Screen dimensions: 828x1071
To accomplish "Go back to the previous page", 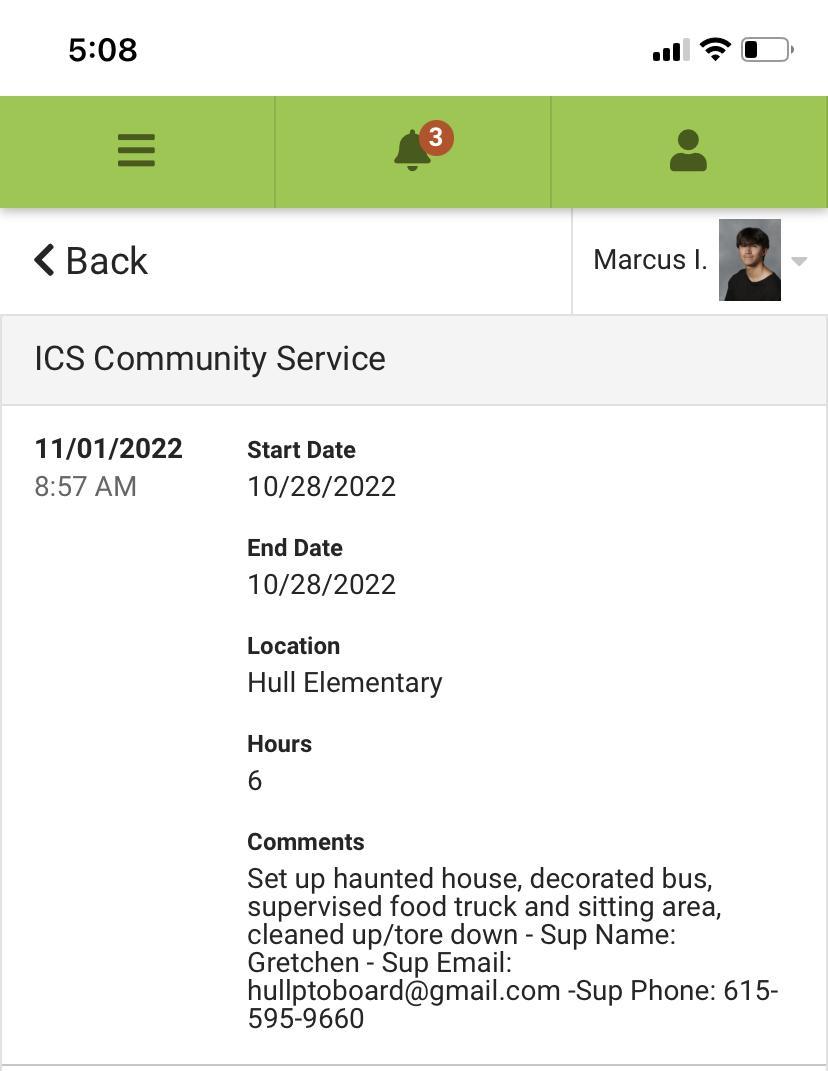I will point(91,261).
